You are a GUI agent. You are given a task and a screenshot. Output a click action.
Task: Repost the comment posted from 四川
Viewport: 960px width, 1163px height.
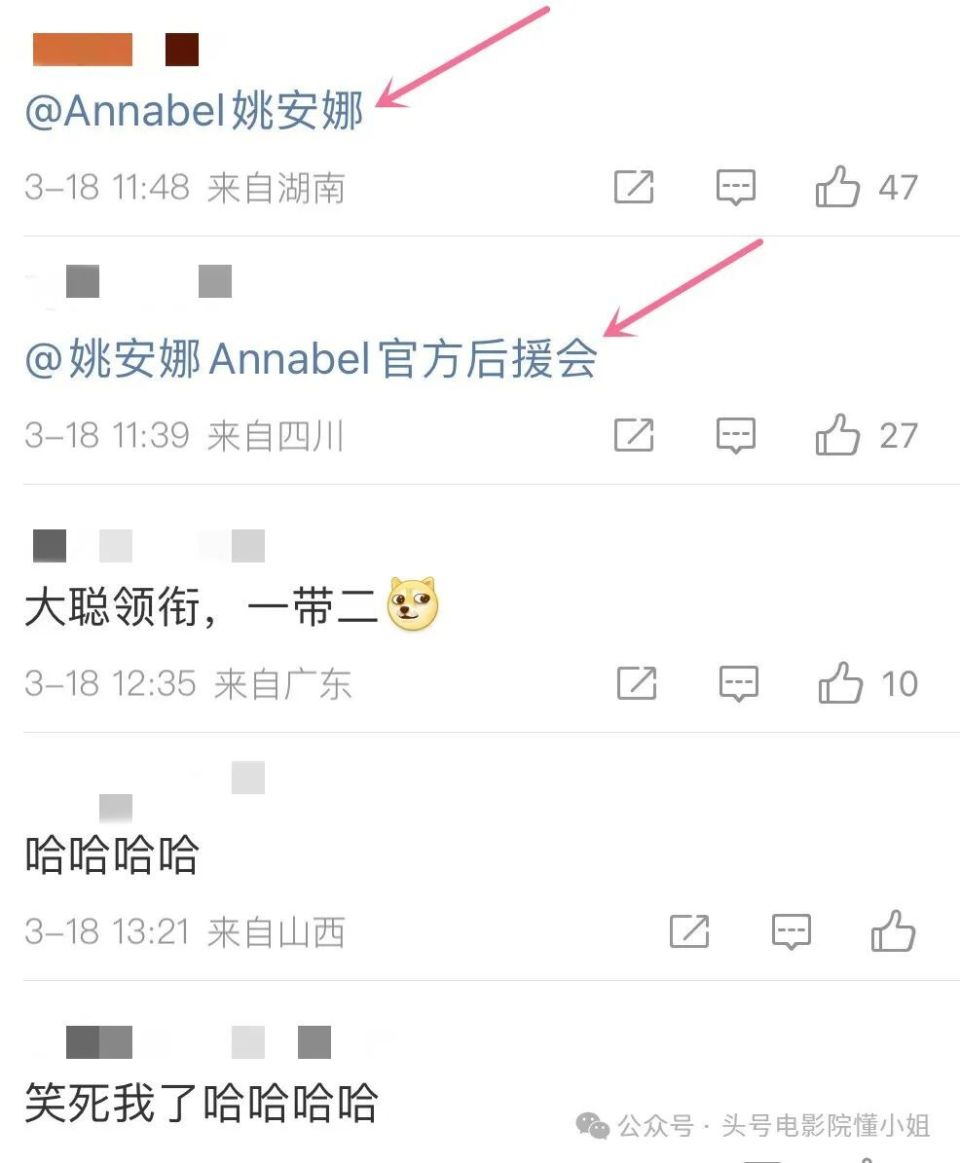click(634, 435)
